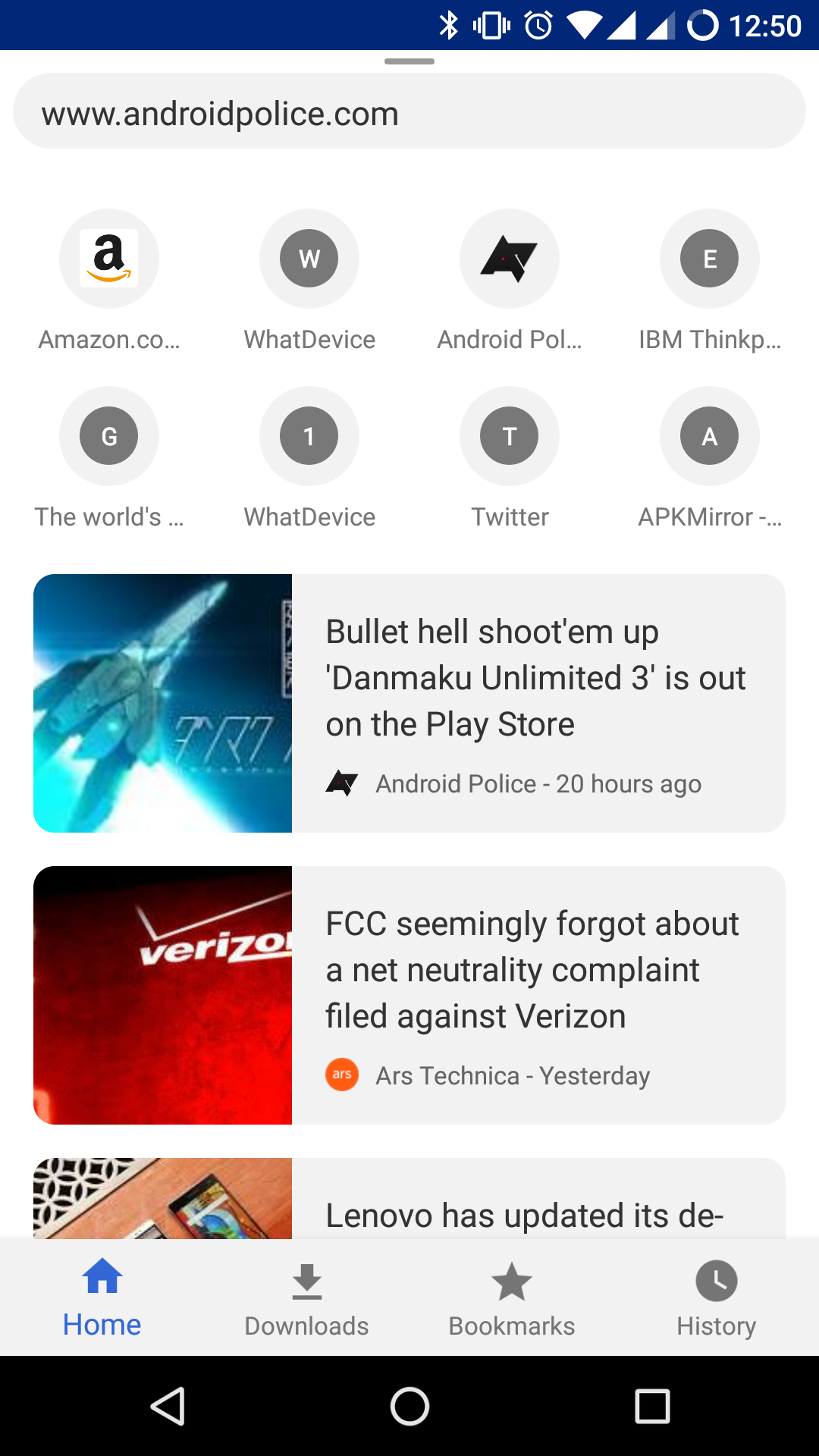
Task: Open the APKMirror shortcut icon
Action: [709, 436]
